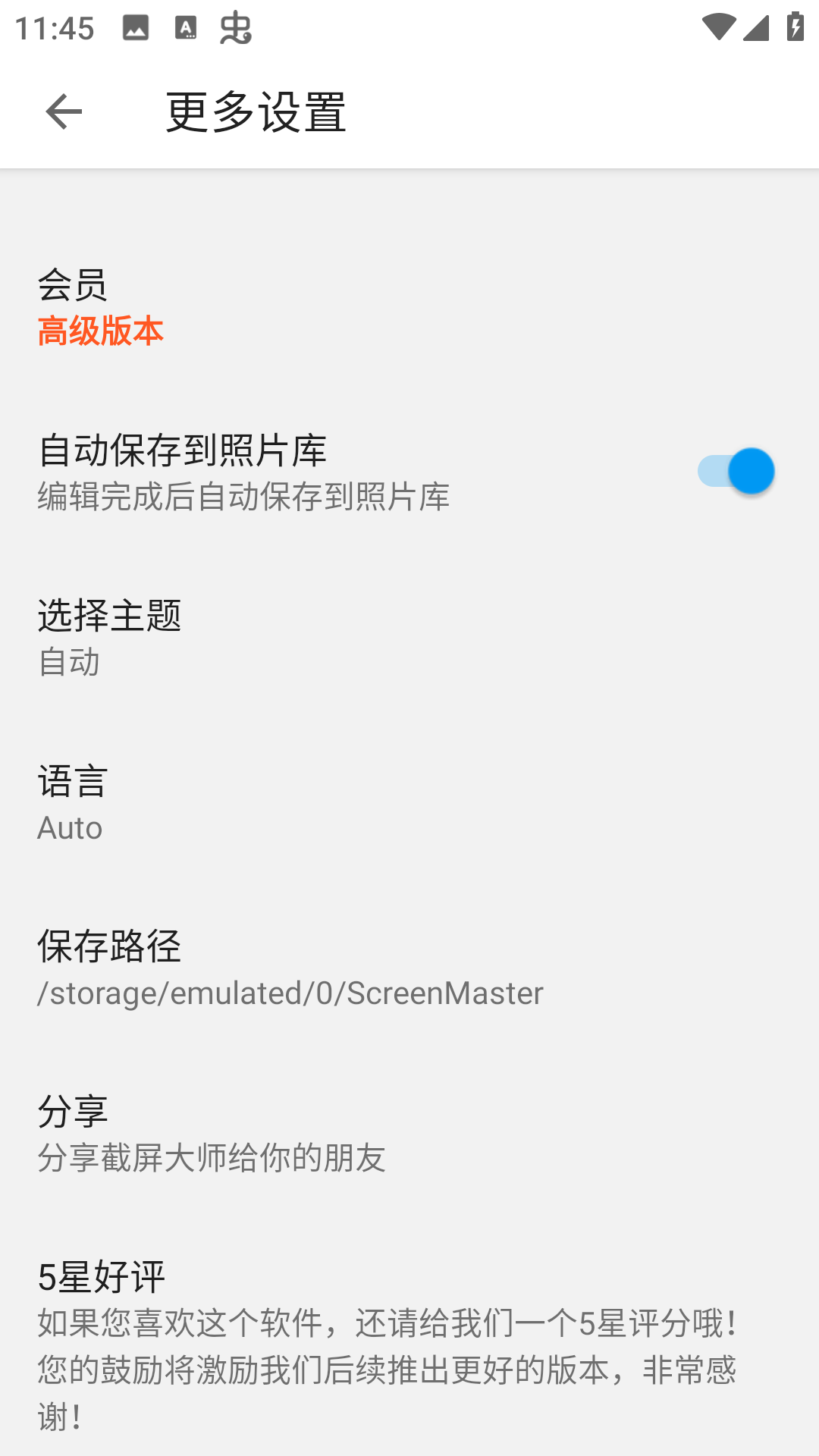
Task: Tap the back arrow to leave 更多设置
Action: click(x=64, y=111)
